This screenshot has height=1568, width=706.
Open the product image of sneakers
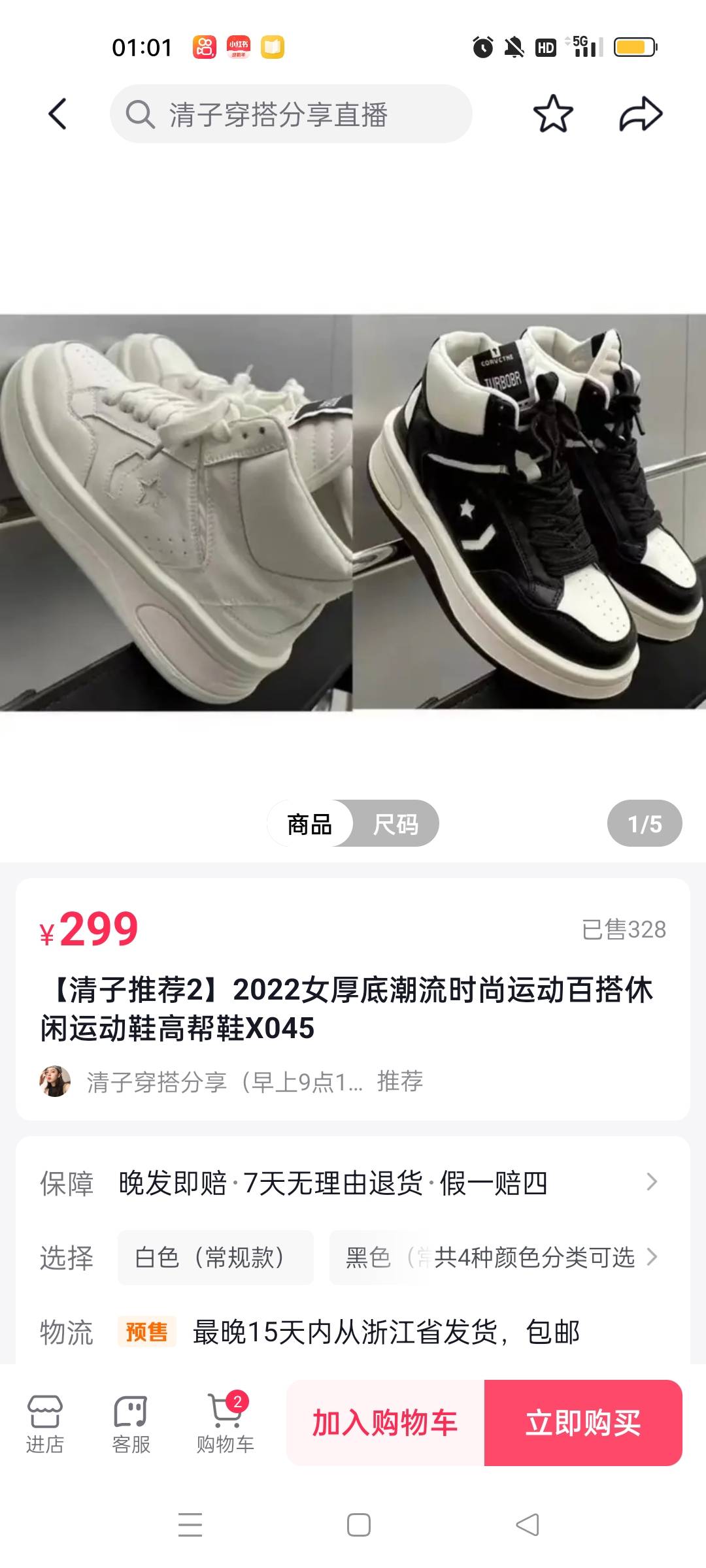pyautogui.click(x=353, y=513)
